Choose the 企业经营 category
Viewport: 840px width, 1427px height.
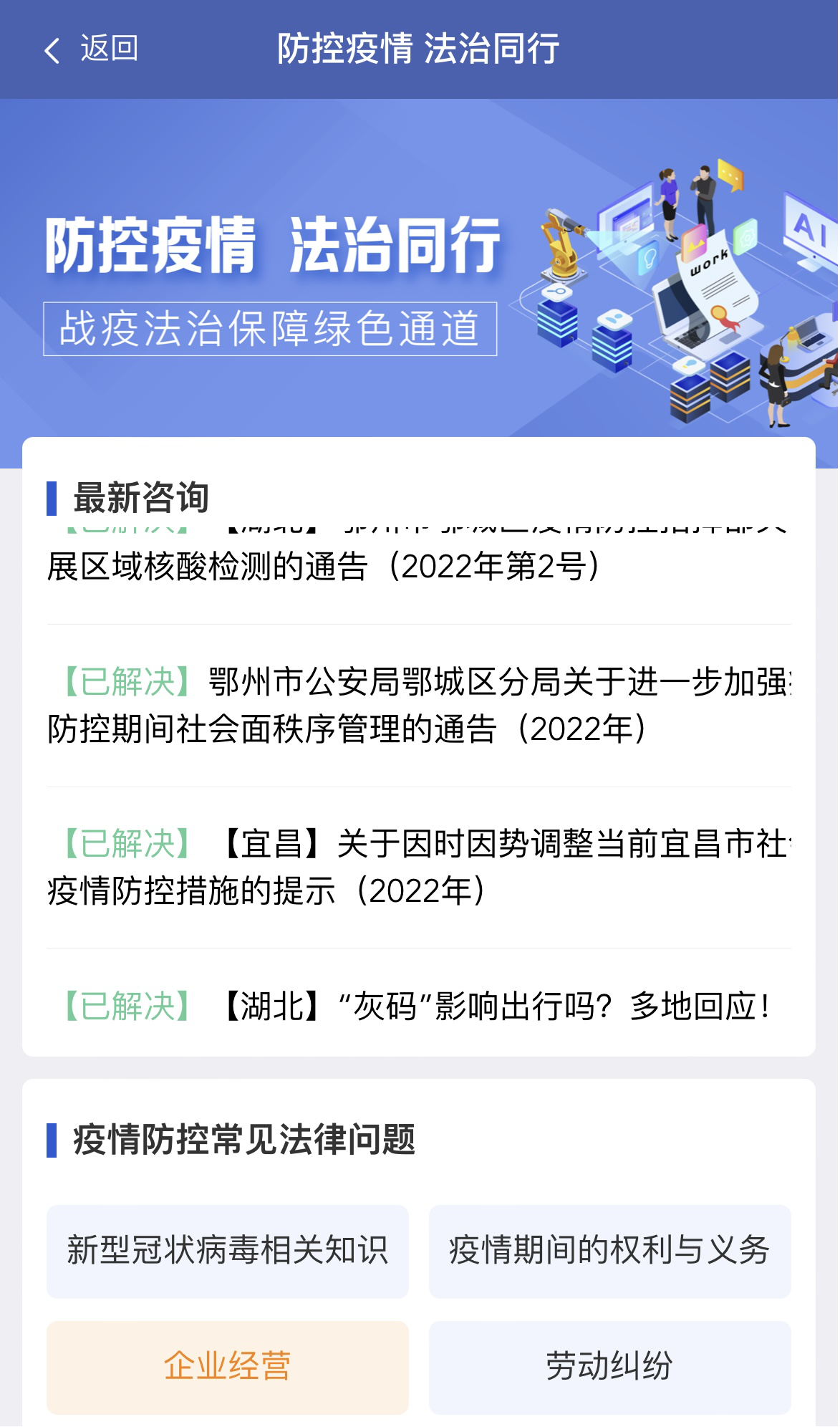(227, 1367)
